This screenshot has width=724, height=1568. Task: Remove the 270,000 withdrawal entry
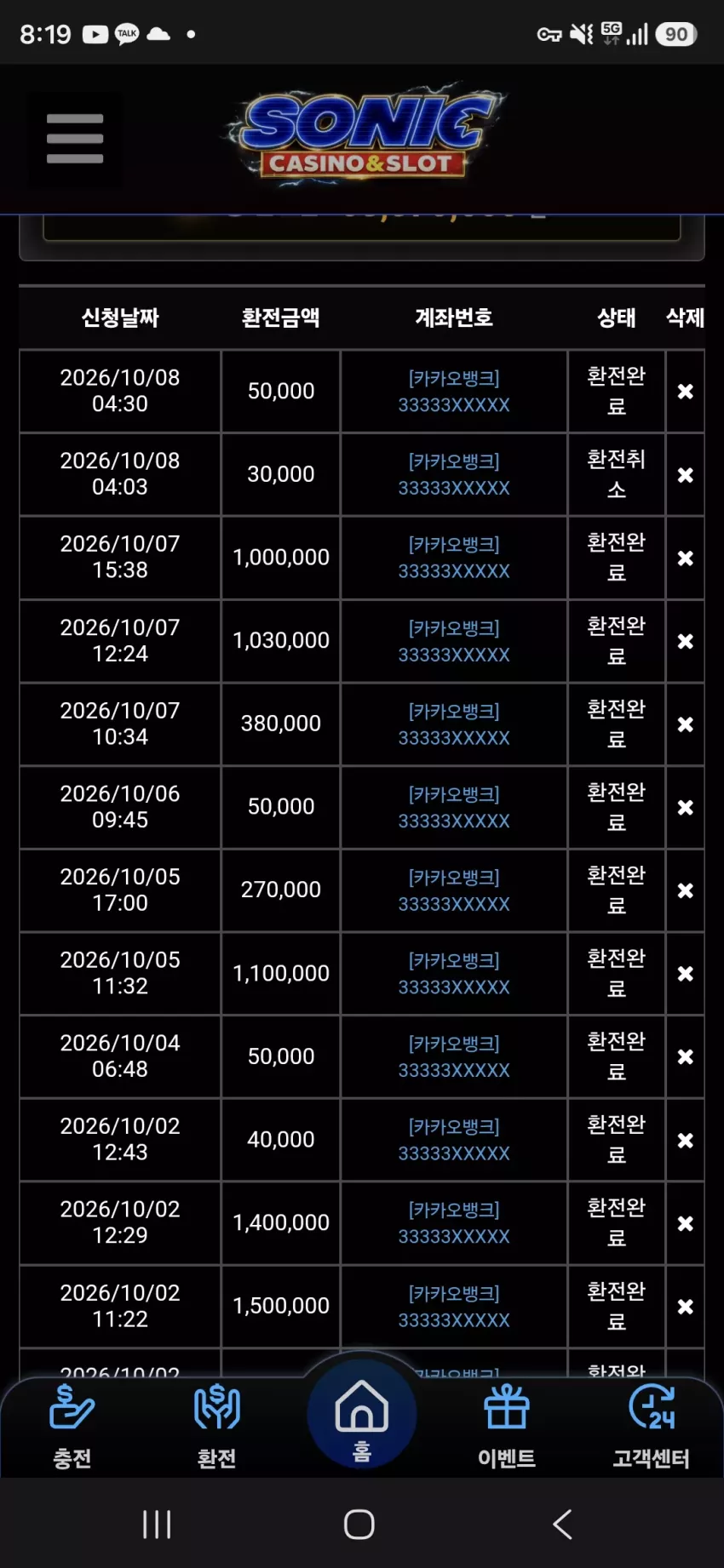click(x=685, y=890)
